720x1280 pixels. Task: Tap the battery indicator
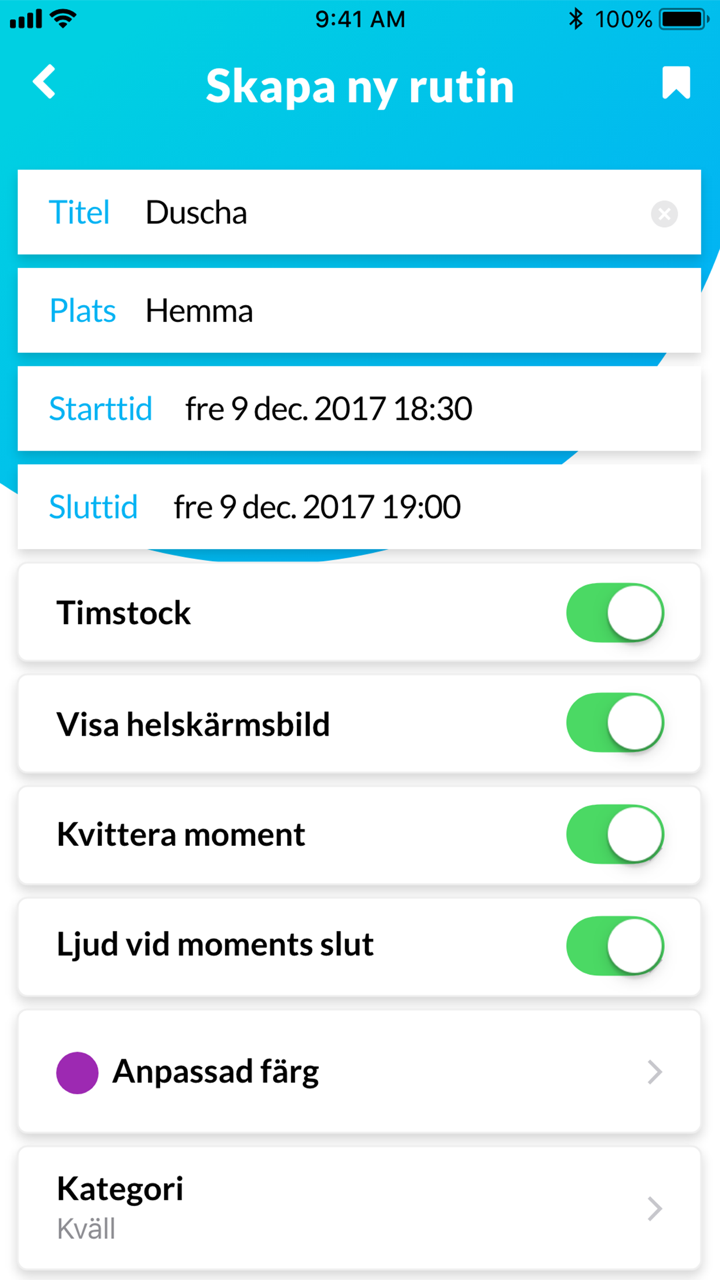682,18
